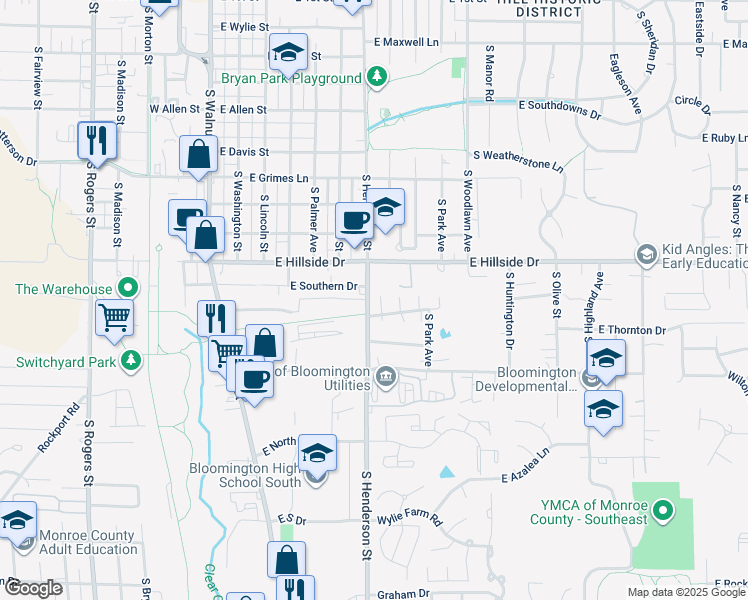The width and height of the screenshot is (748, 600).
Task: Tap the restaurant pin beside S Rogers St
Action: 98,140
